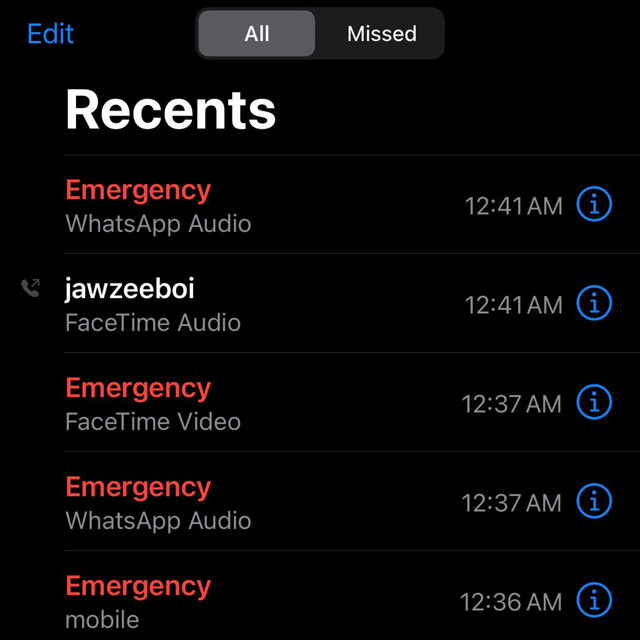Switch to the Missed calls segment
Viewport: 640px width, 640px height.
tap(381, 33)
